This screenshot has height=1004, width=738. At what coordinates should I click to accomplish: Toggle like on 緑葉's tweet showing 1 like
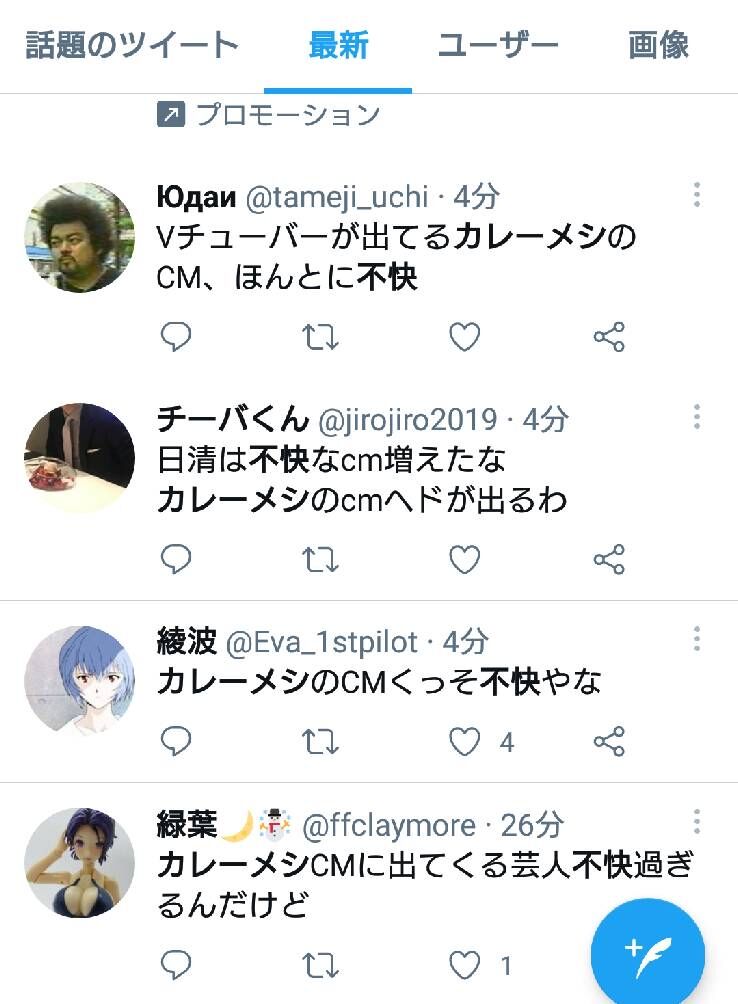point(464,966)
